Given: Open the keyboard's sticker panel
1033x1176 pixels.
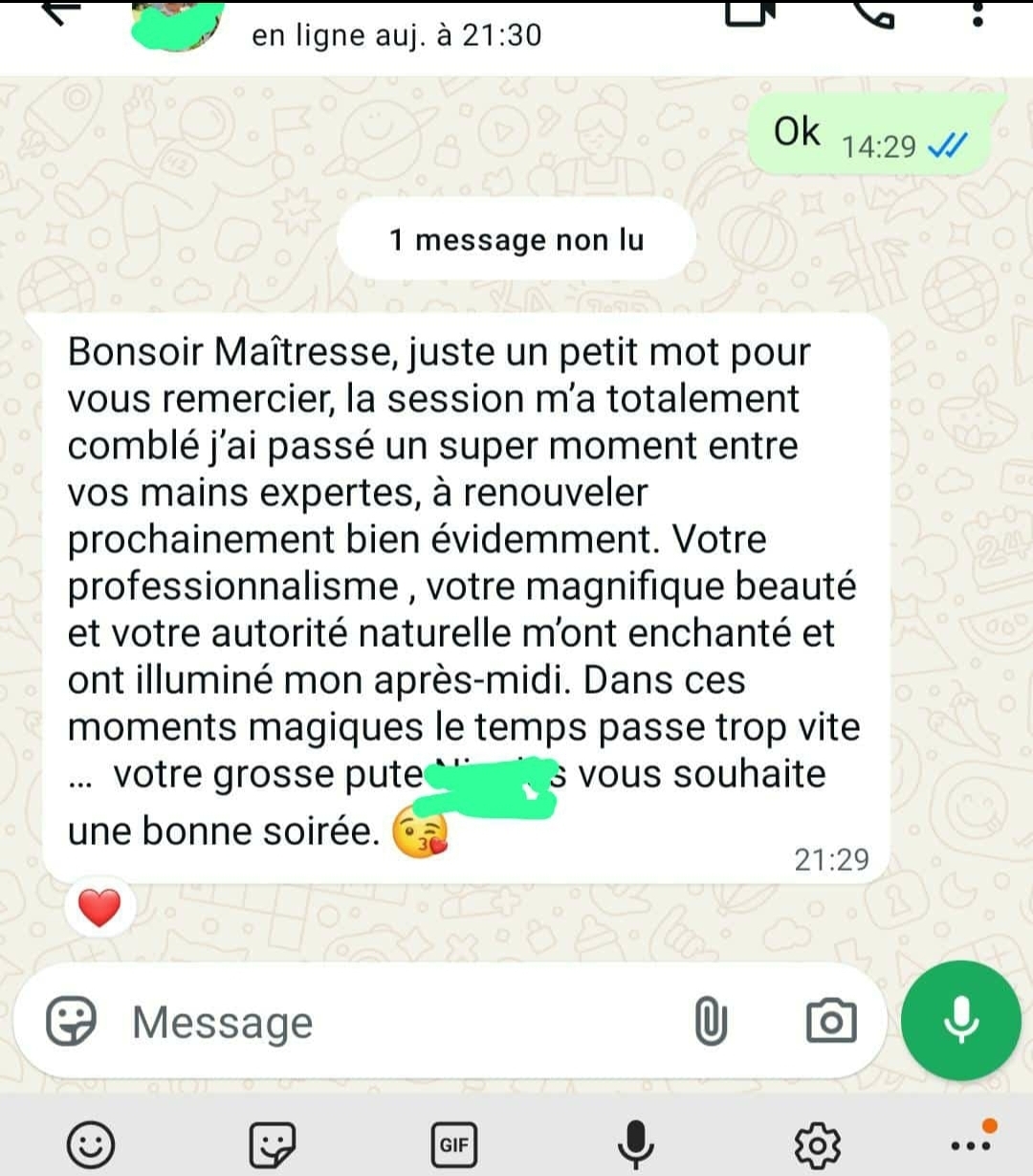Looking at the screenshot, I should [272, 1144].
